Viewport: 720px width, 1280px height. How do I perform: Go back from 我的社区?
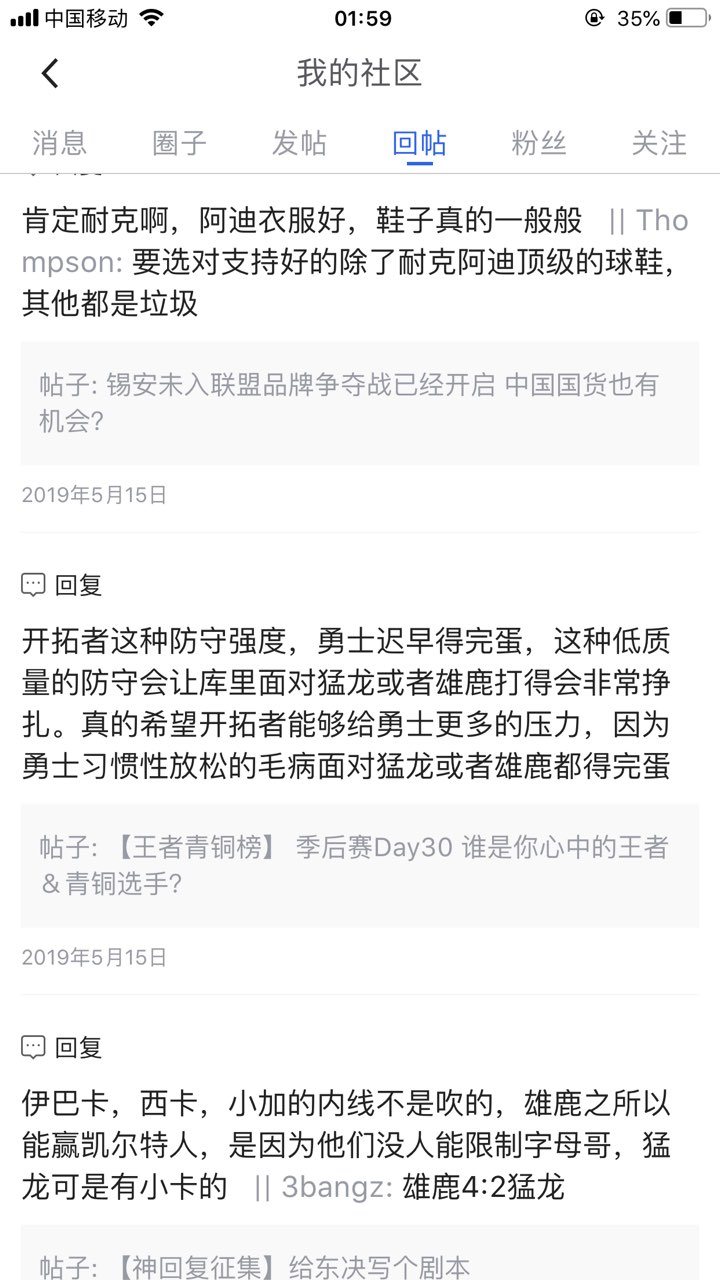click(50, 73)
